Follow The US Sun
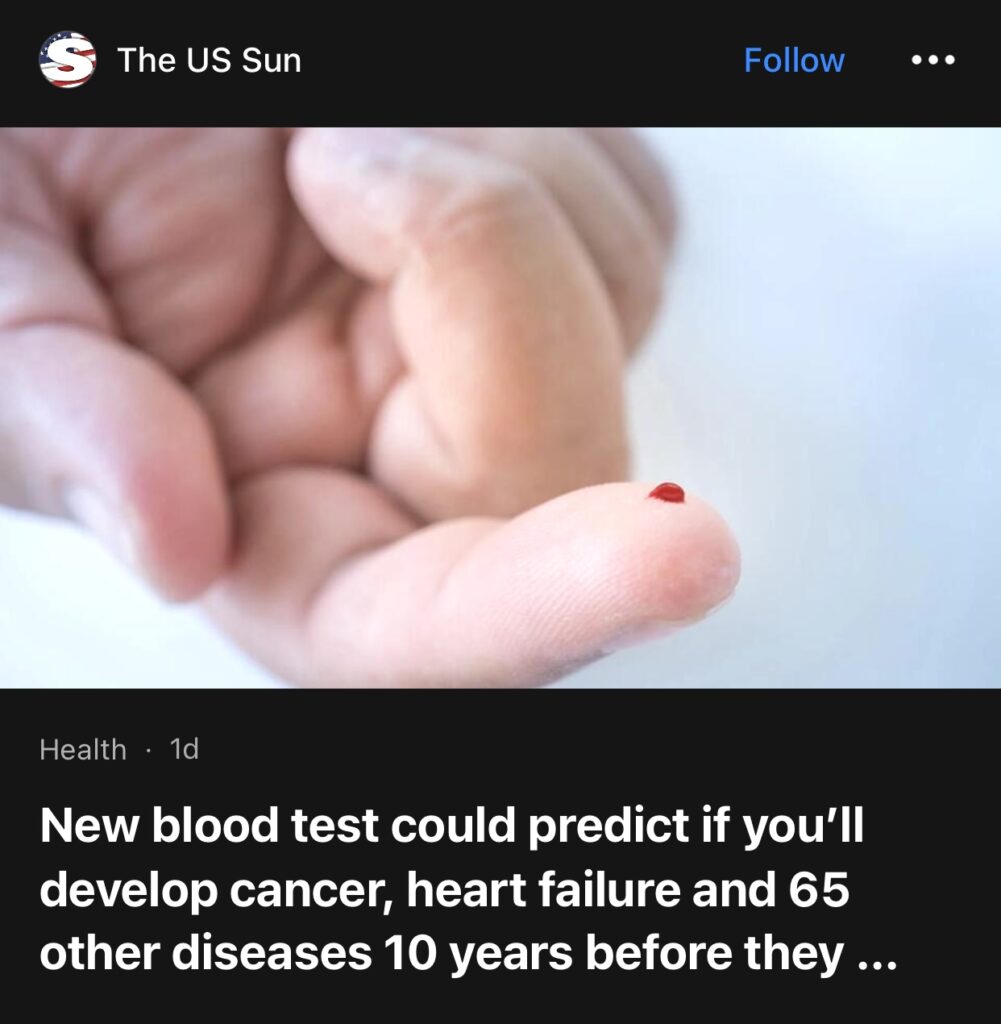The height and width of the screenshot is (1024, 1001). coord(794,60)
